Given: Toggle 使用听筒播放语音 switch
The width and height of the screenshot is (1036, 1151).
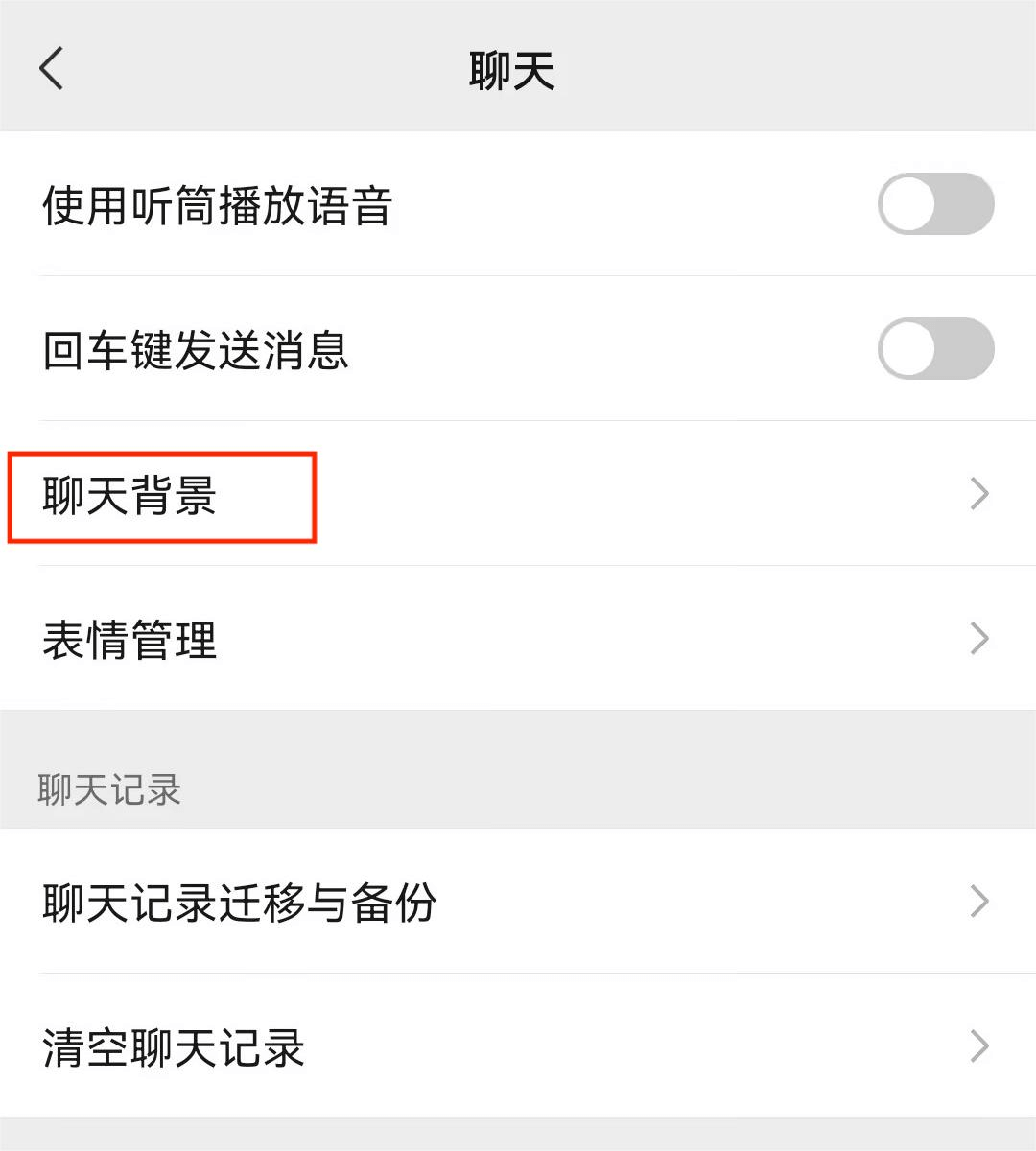Looking at the screenshot, I should [935, 204].
